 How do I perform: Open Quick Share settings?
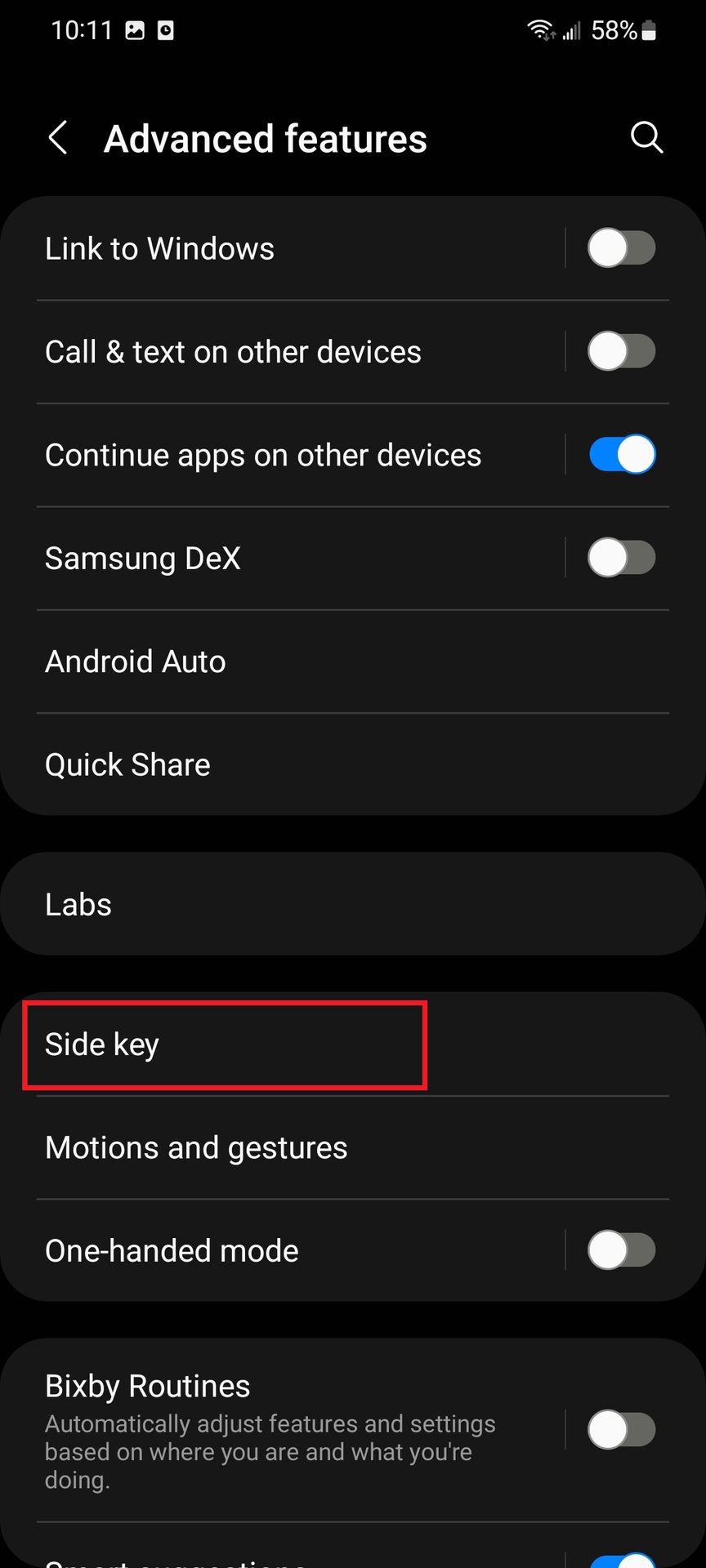[x=128, y=765]
